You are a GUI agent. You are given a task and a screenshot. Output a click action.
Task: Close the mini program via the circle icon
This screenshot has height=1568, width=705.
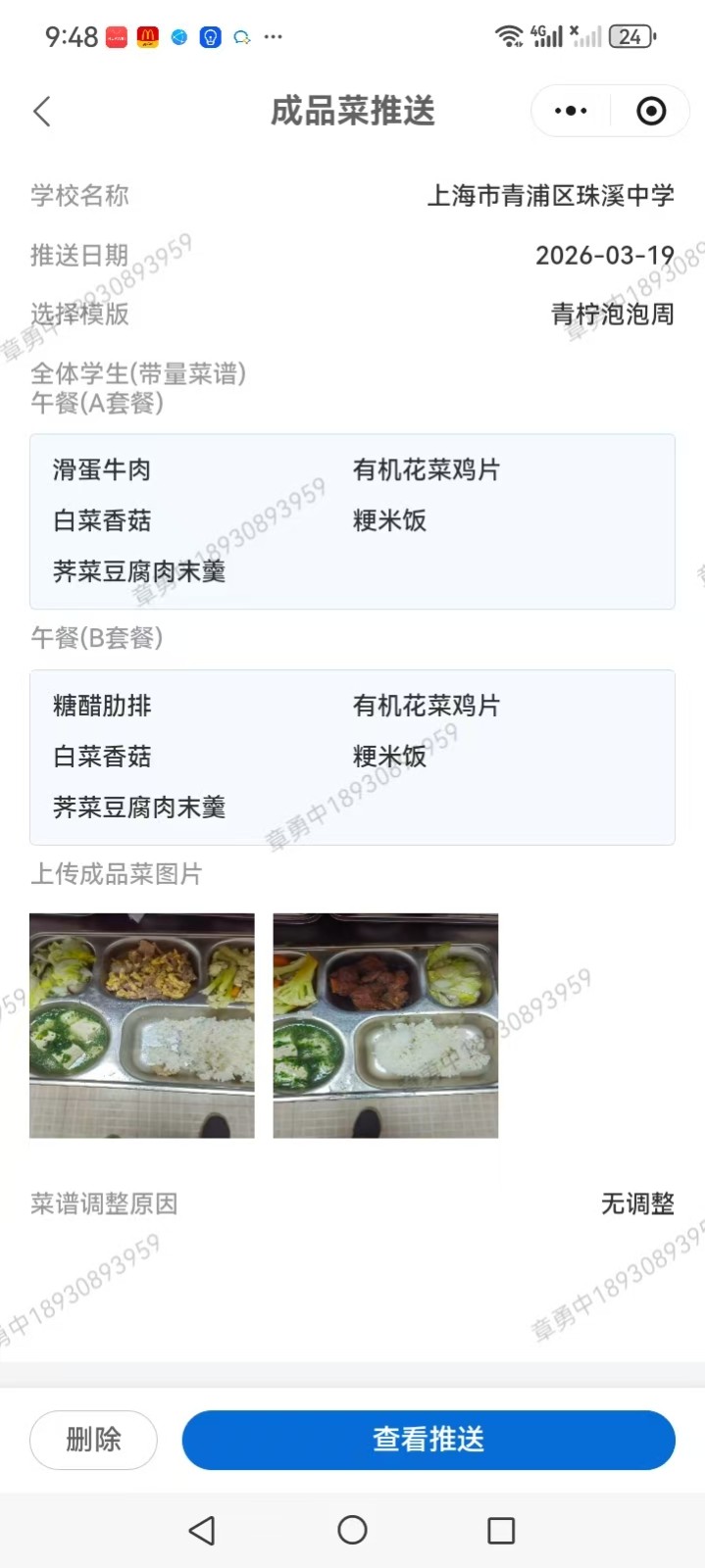(651, 112)
